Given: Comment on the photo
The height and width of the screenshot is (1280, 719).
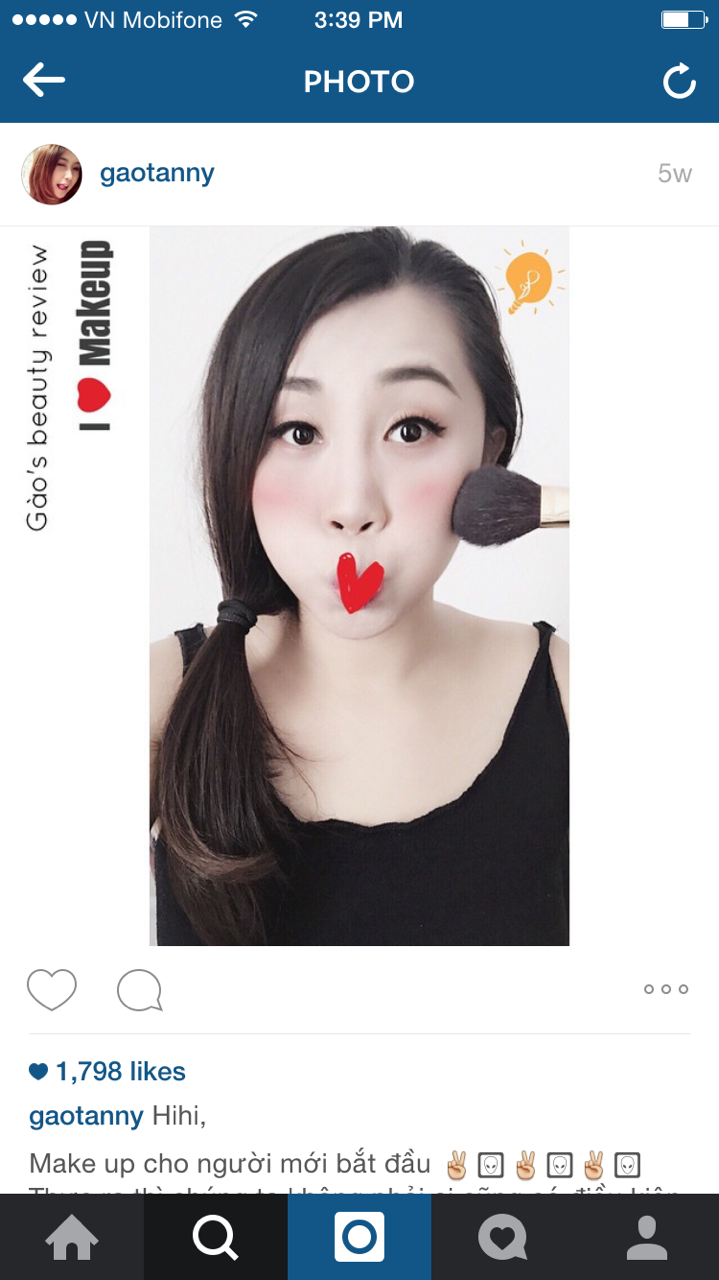Looking at the screenshot, I should 139,990.
